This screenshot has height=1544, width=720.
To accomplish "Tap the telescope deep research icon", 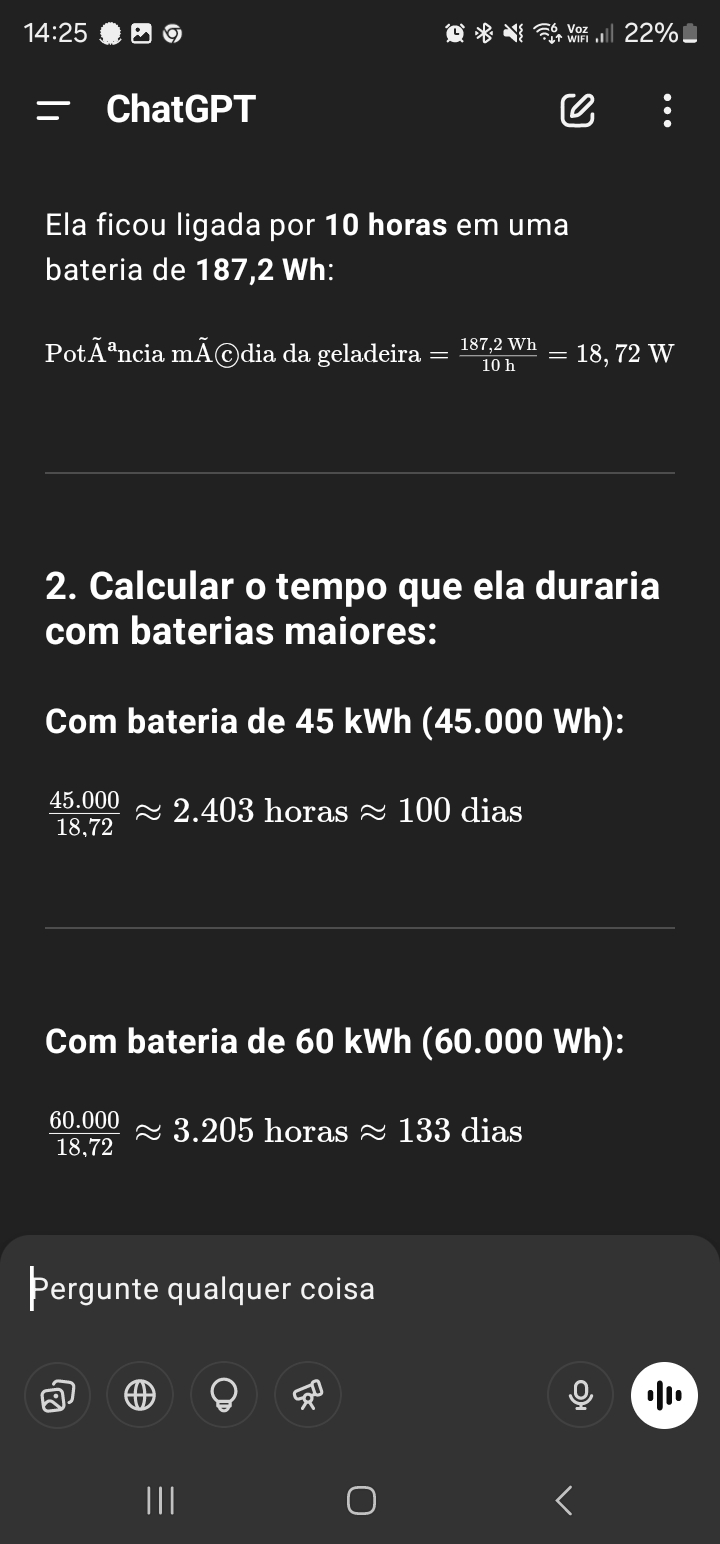I will pyautogui.click(x=308, y=1394).
